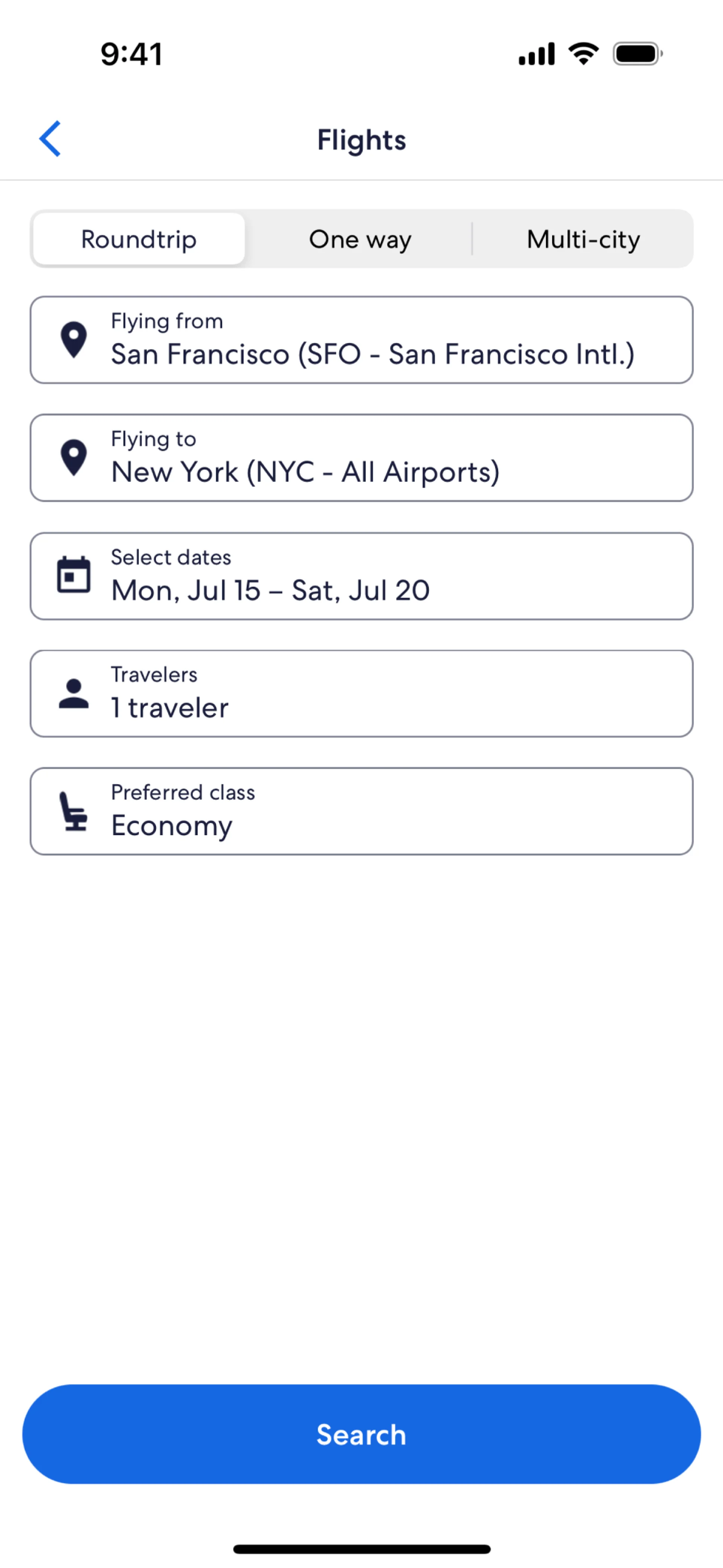
Task: Tap the blue Search button
Action: (x=361, y=1434)
